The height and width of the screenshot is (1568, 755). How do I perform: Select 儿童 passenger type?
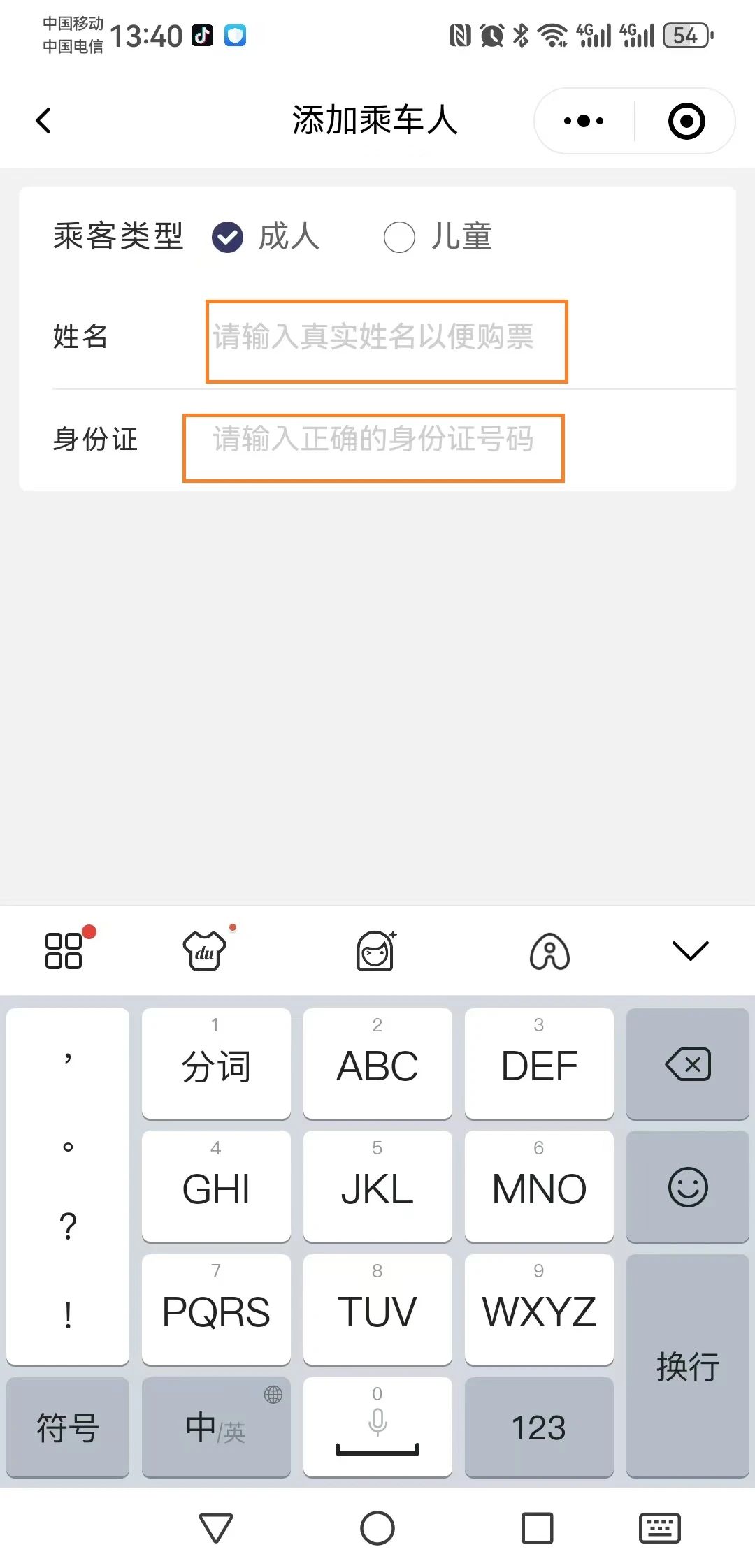[x=399, y=237]
